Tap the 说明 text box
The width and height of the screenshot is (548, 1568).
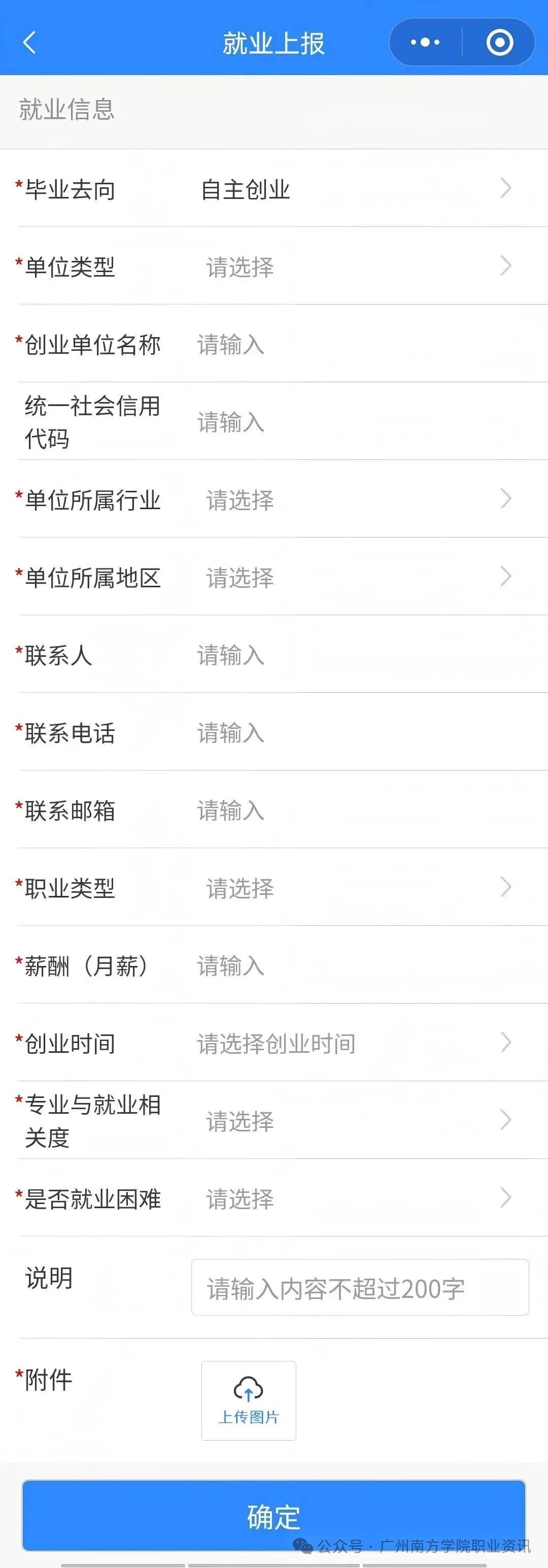click(359, 1288)
